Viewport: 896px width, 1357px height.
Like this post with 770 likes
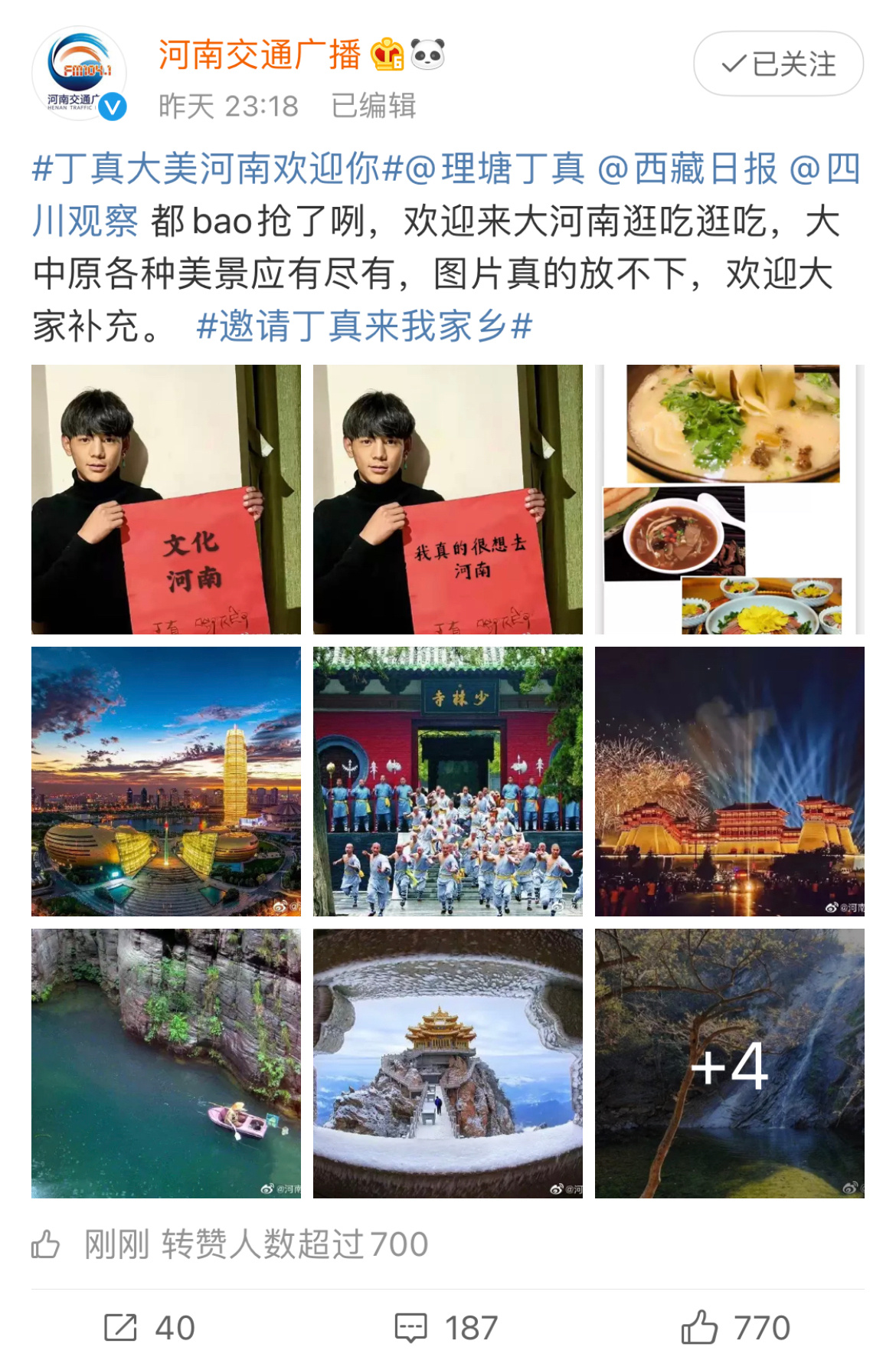(x=735, y=1327)
